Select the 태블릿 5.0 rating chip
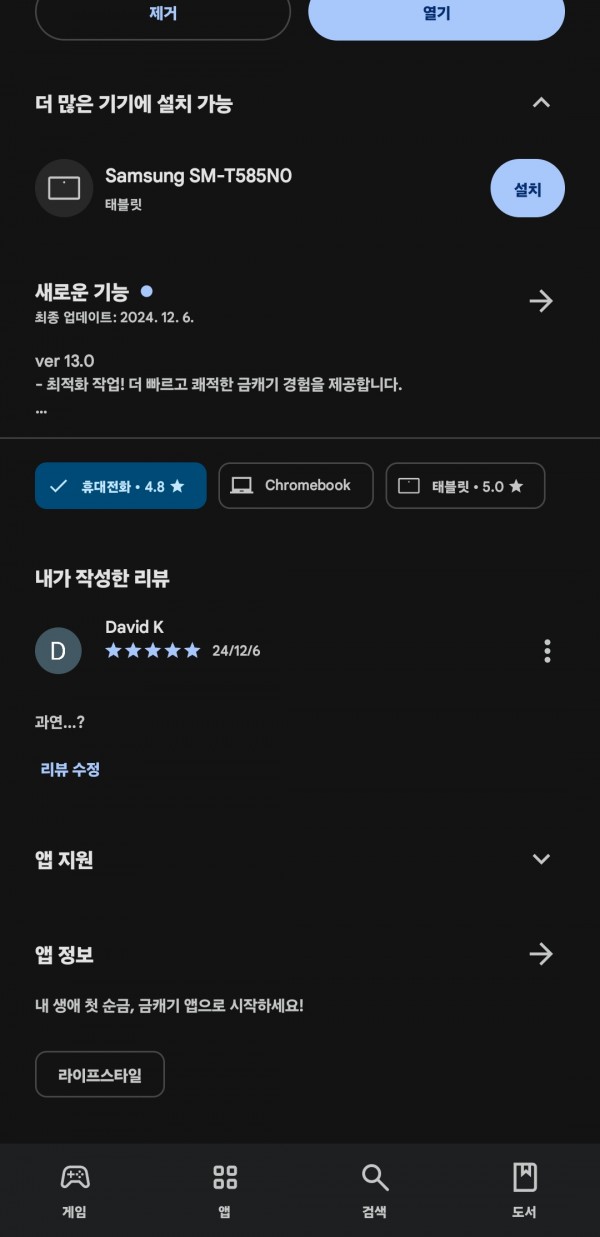The height and width of the screenshot is (1237, 600). (465, 486)
